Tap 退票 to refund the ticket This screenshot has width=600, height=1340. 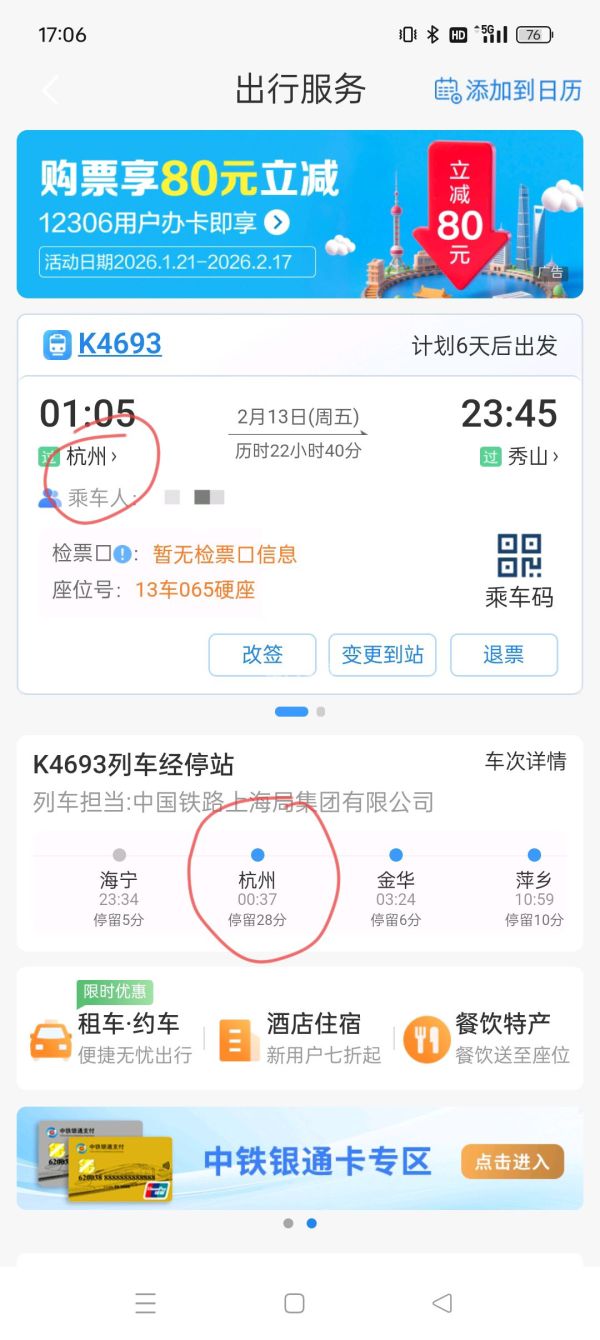coord(503,655)
